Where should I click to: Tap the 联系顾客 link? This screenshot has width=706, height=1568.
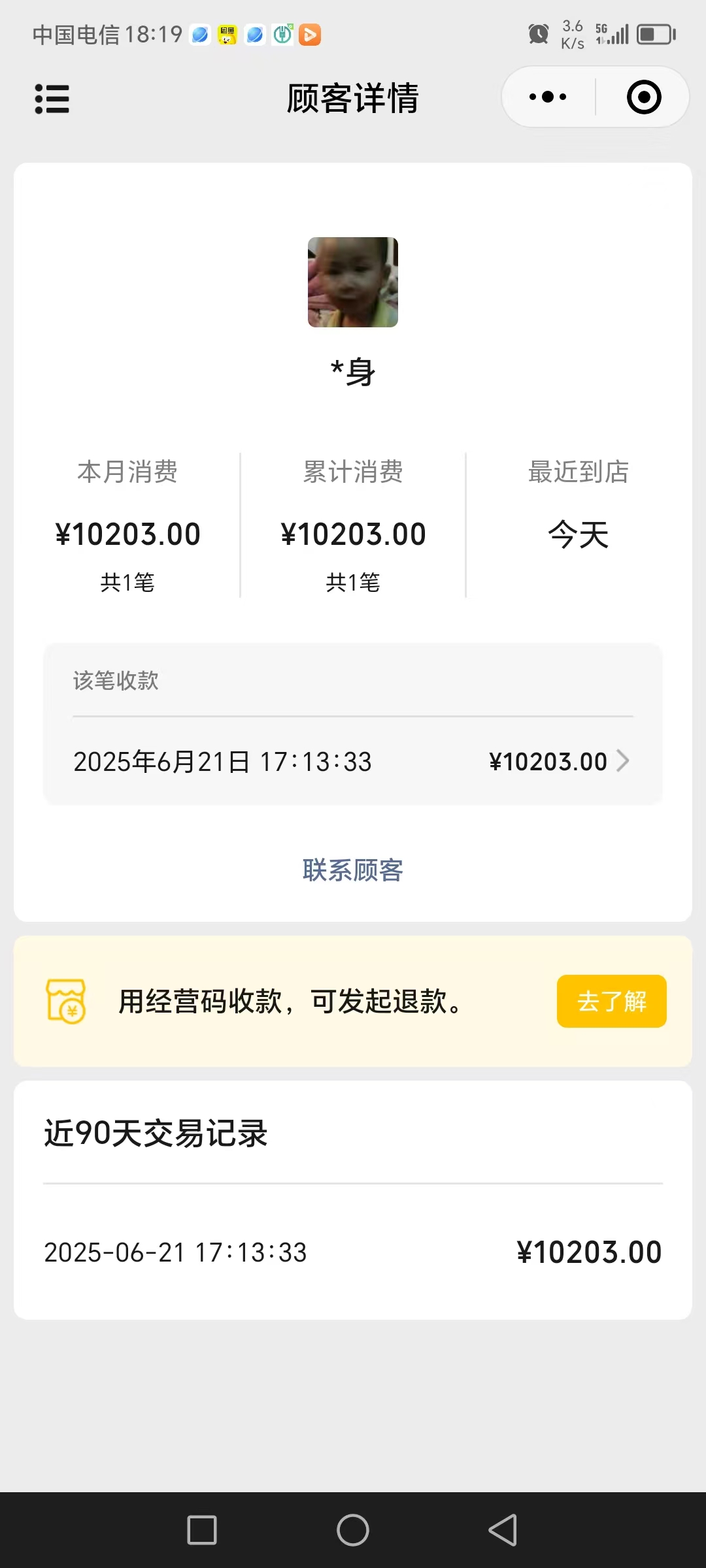pyautogui.click(x=353, y=870)
